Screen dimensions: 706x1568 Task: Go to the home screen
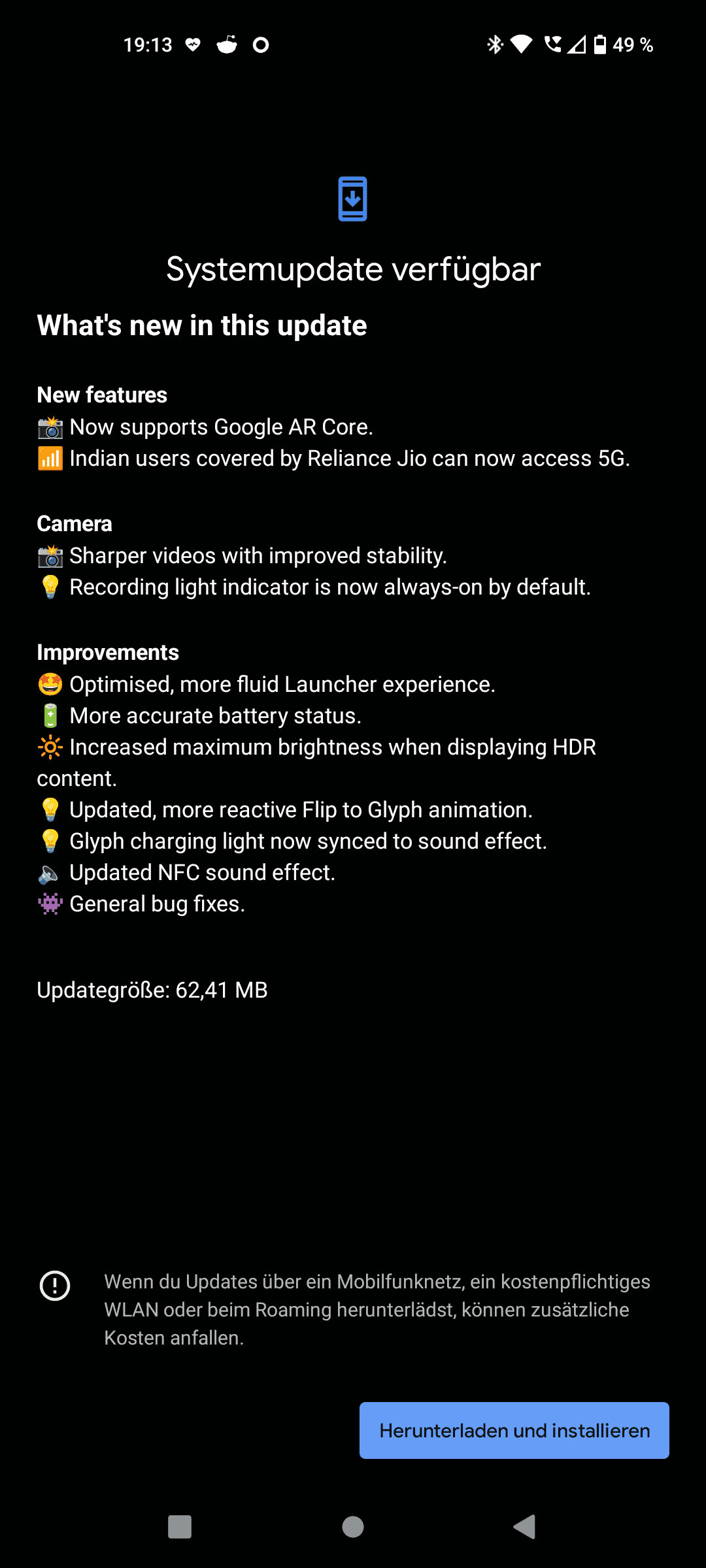click(353, 1527)
